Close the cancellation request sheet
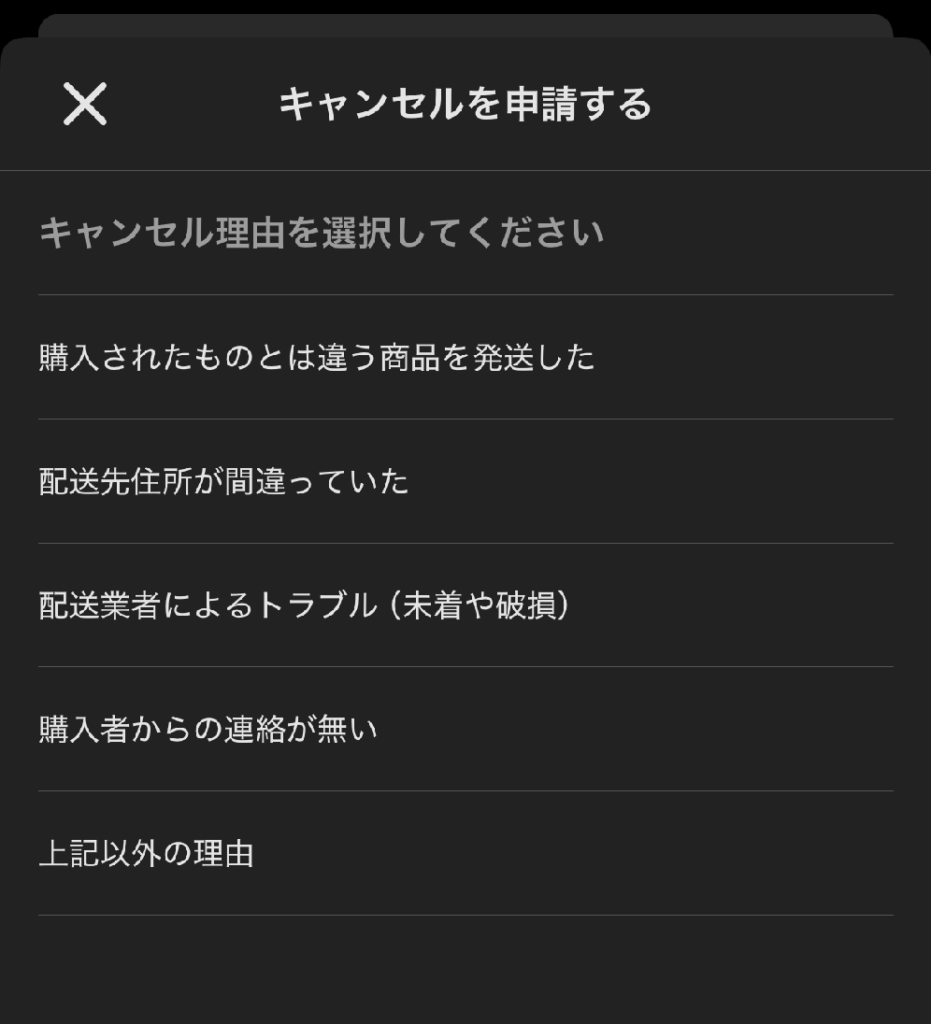 (85, 104)
